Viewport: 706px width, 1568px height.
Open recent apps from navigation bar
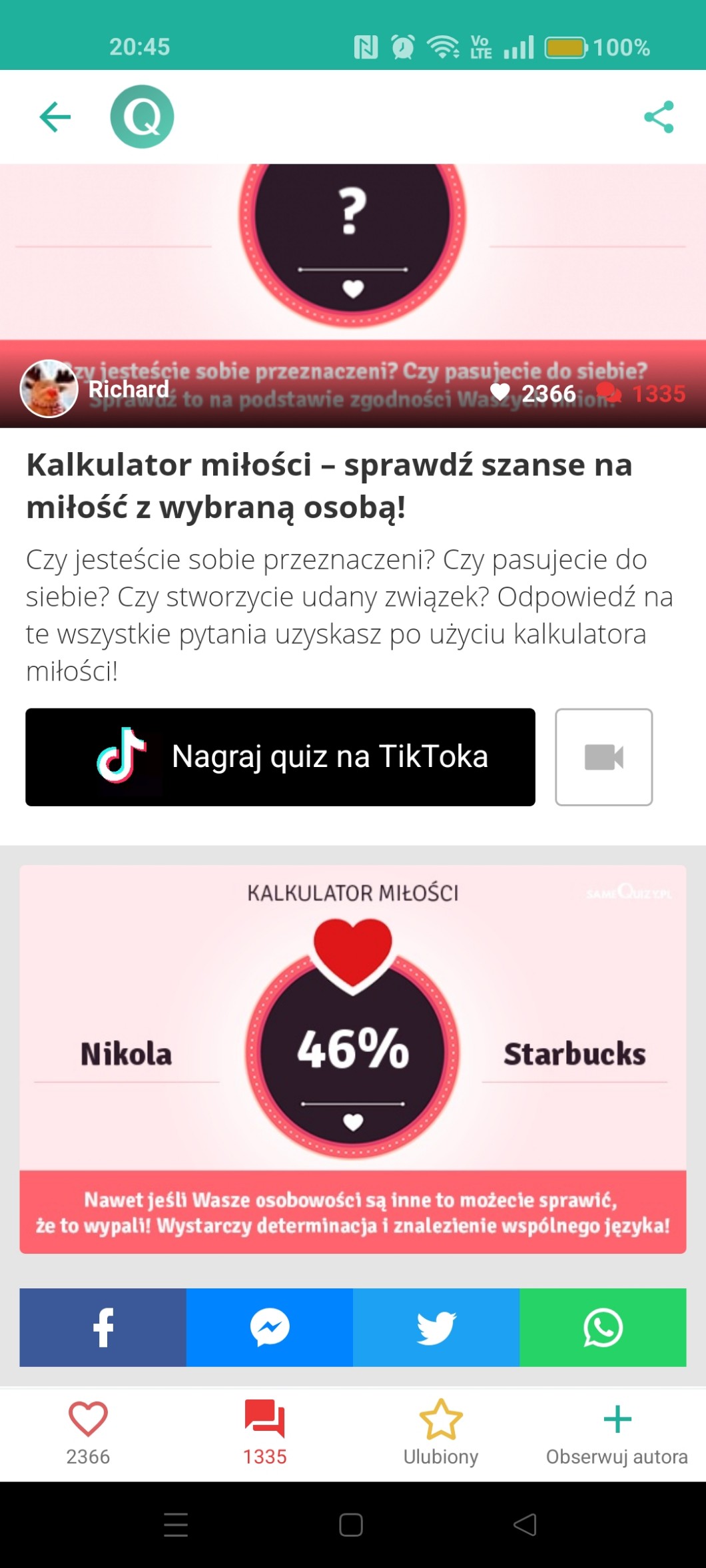tap(176, 1525)
